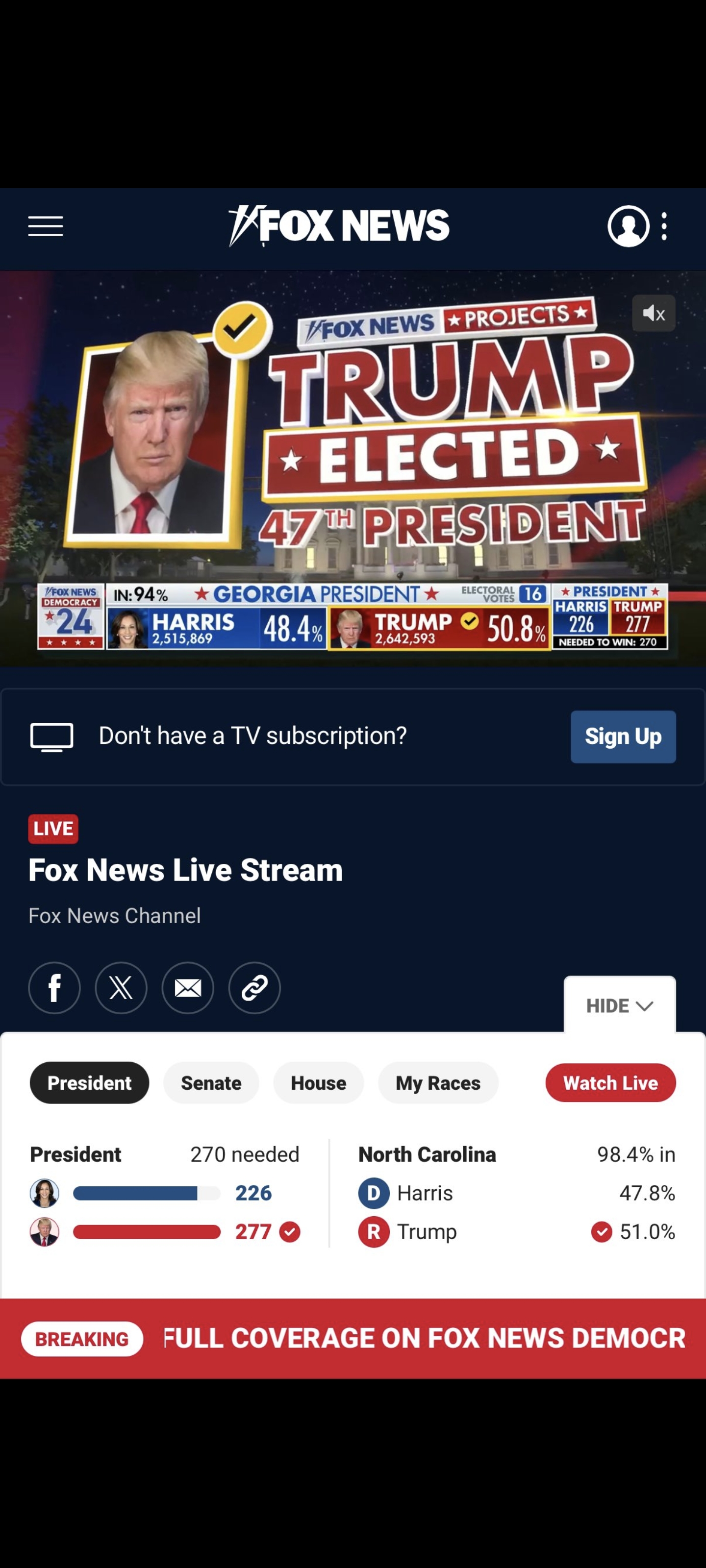
Task: Tap the live video player
Action: pos(353,469)
